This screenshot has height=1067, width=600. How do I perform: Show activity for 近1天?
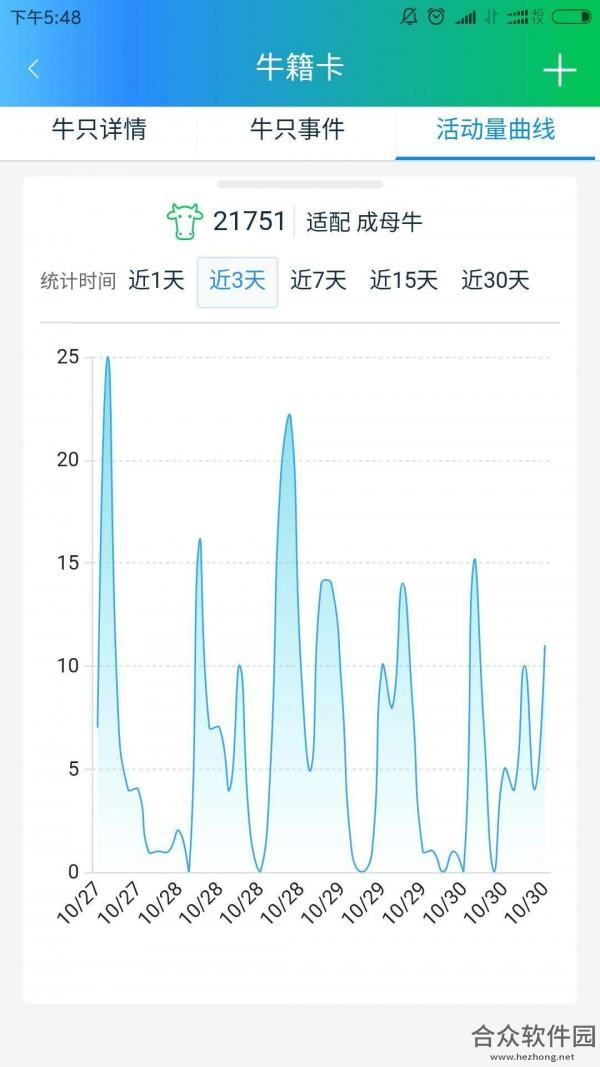156,280
